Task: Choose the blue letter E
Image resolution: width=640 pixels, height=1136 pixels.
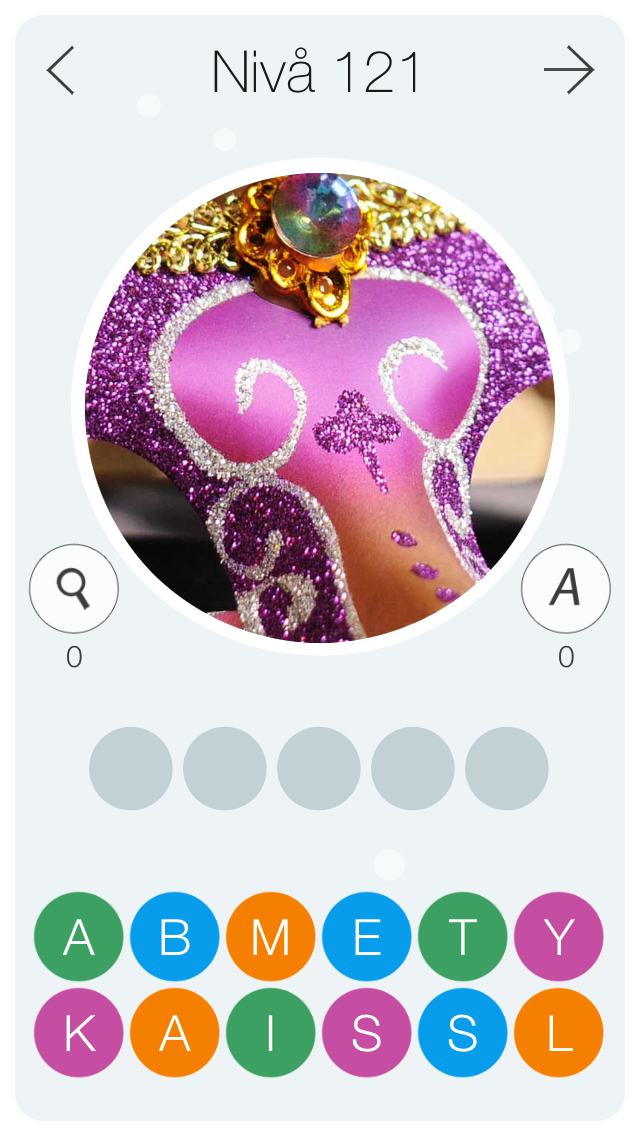Action: click(367, 936)
